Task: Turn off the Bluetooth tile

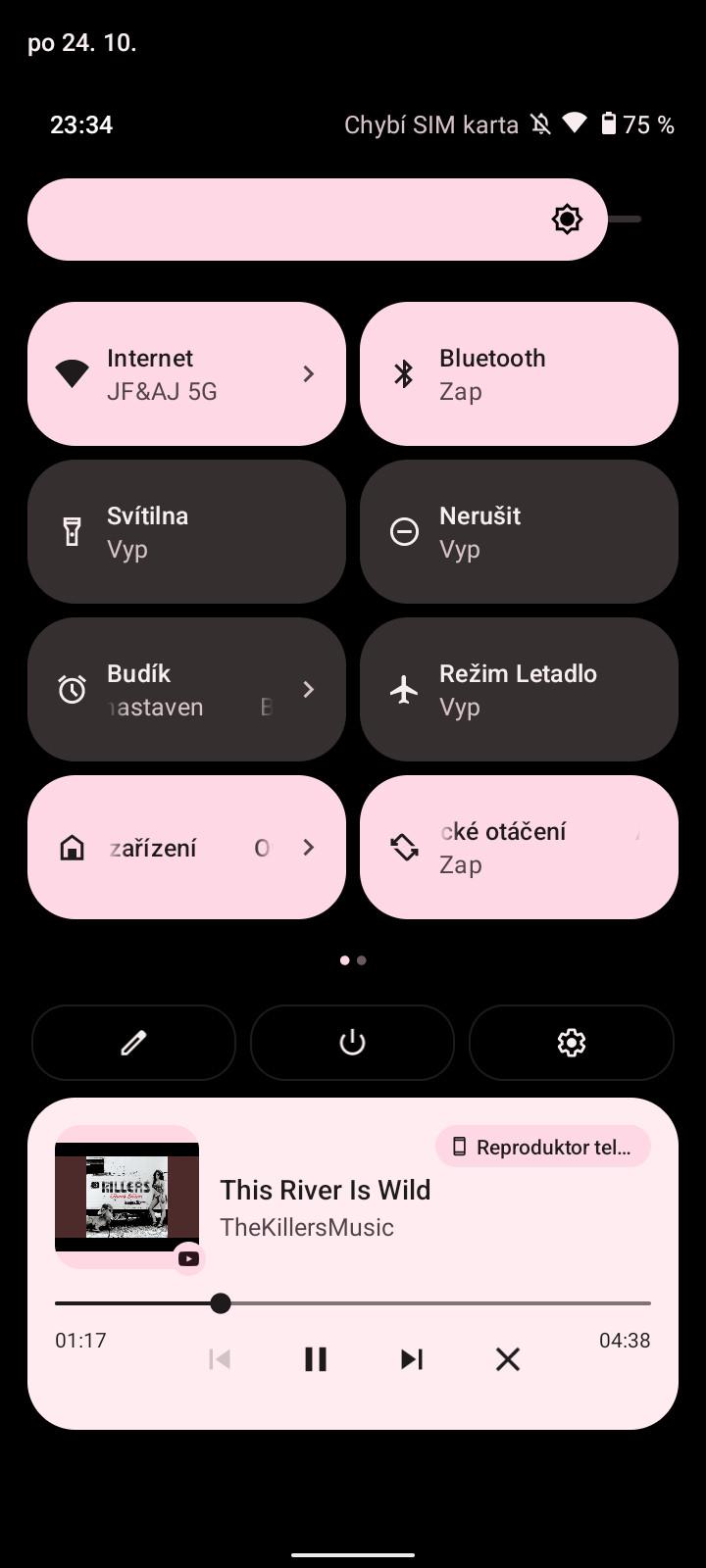Action: click(519, 373)
